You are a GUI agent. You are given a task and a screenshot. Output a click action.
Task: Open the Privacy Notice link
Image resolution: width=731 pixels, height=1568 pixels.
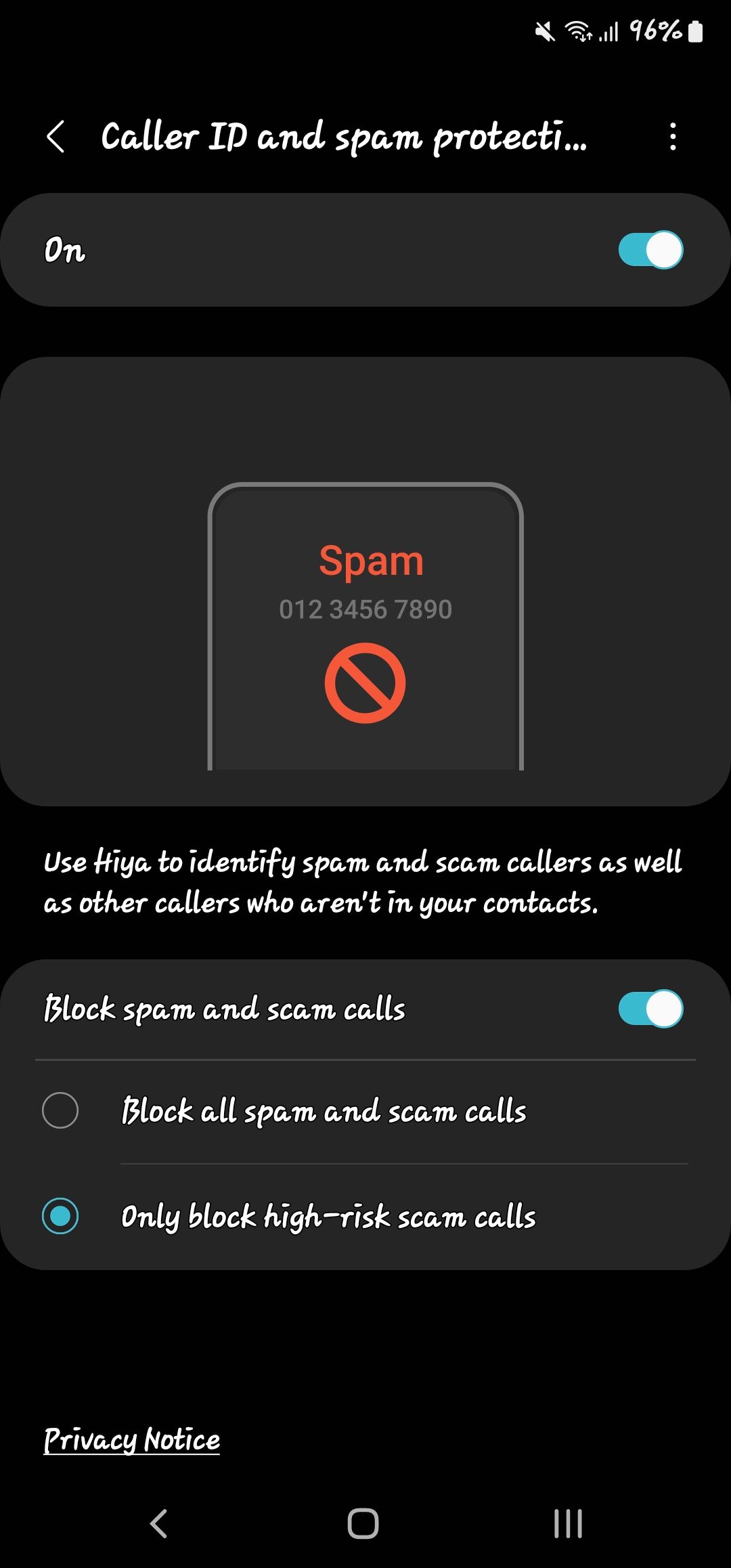132,1439
